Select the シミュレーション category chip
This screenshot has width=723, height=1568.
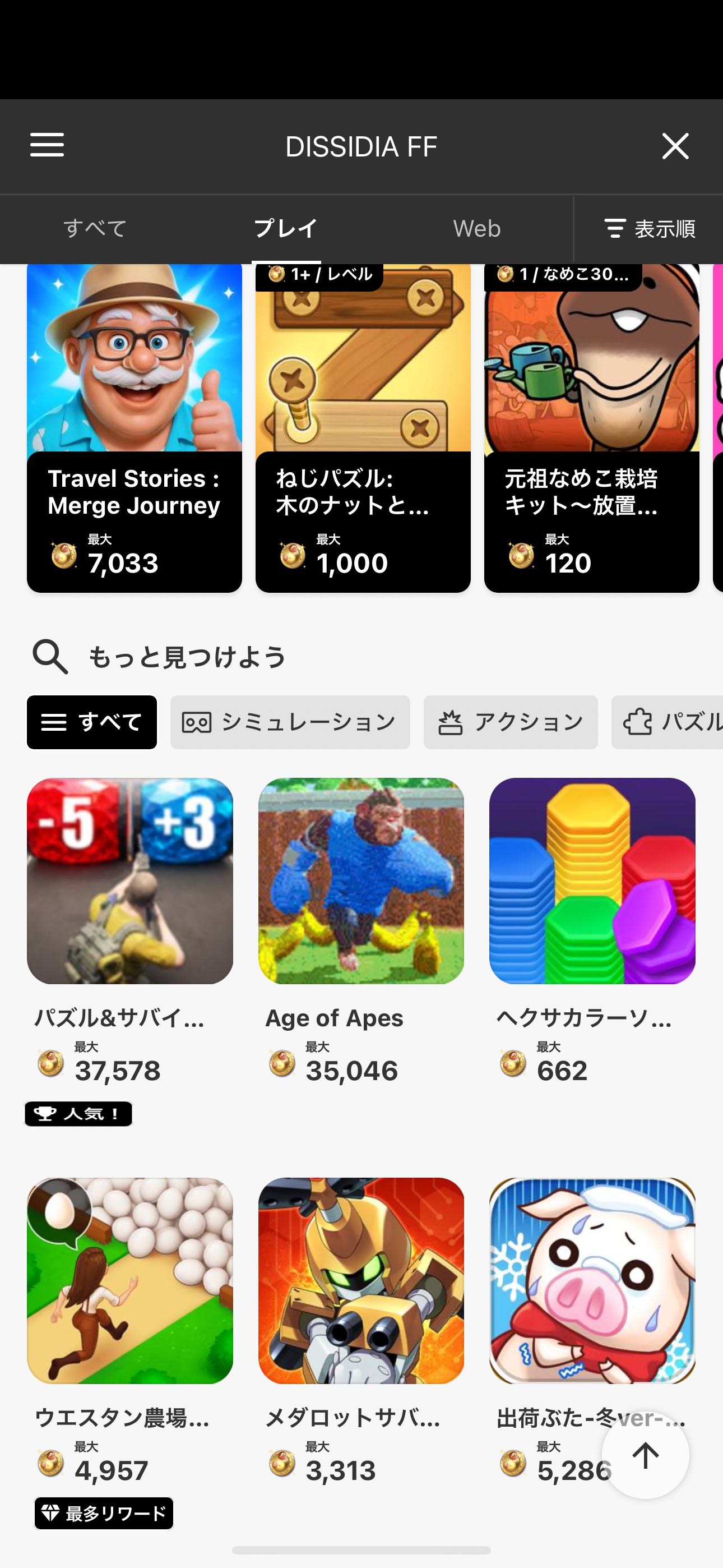(x=290, y=722)
